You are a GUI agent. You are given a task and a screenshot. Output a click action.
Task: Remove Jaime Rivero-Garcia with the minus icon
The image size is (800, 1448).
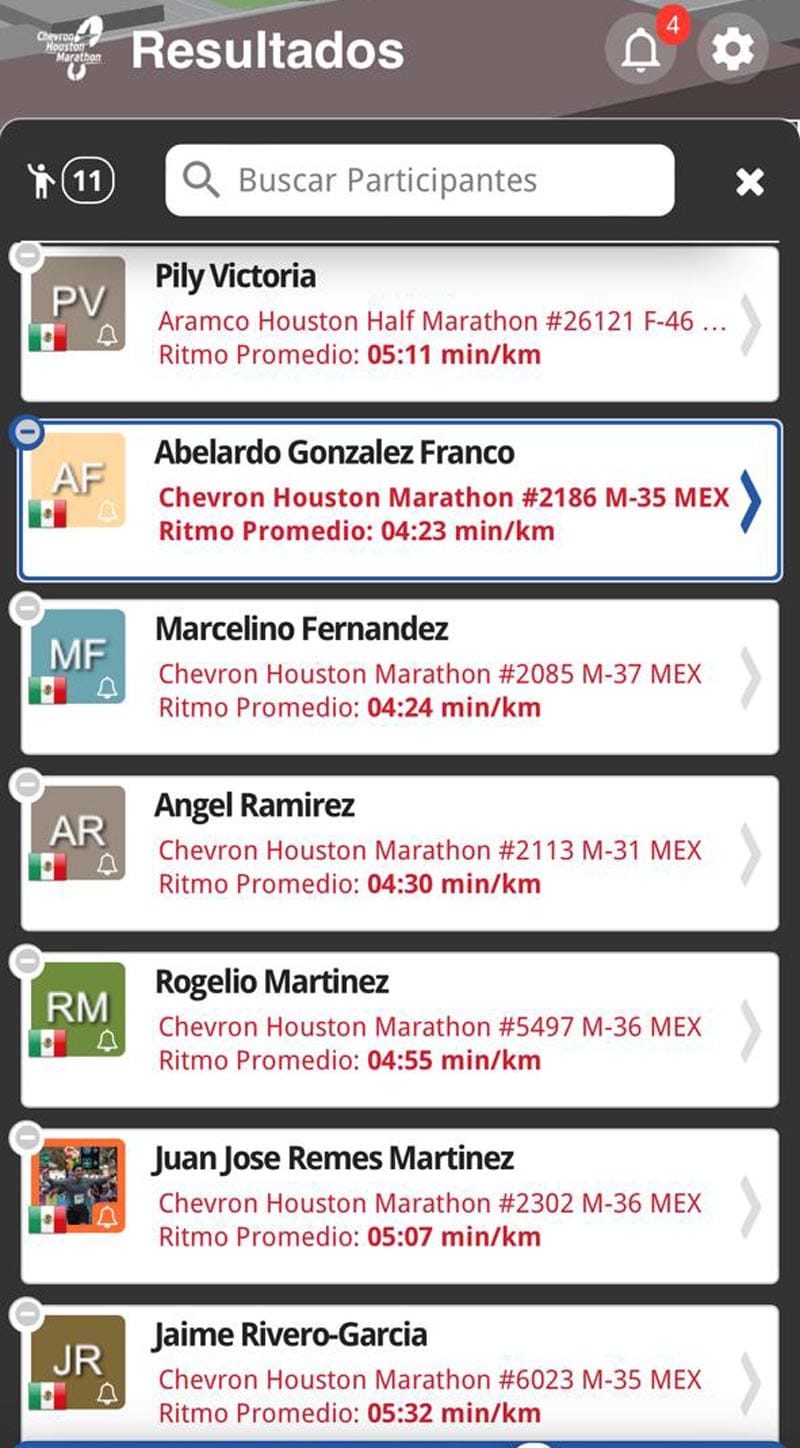pos(28,1312)
